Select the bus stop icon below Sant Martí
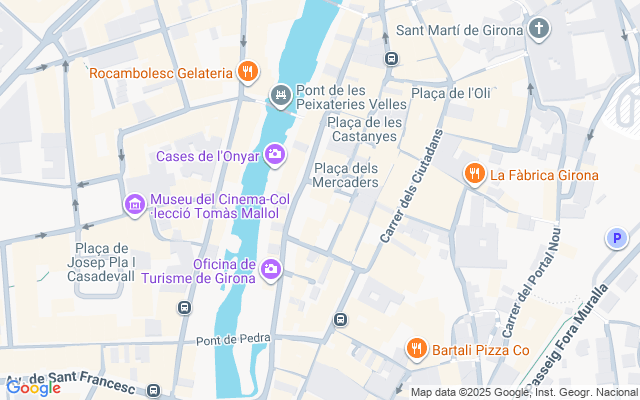The height and width of the screenshot is (400, 640). pyautogui.click(x=391, y=58)
